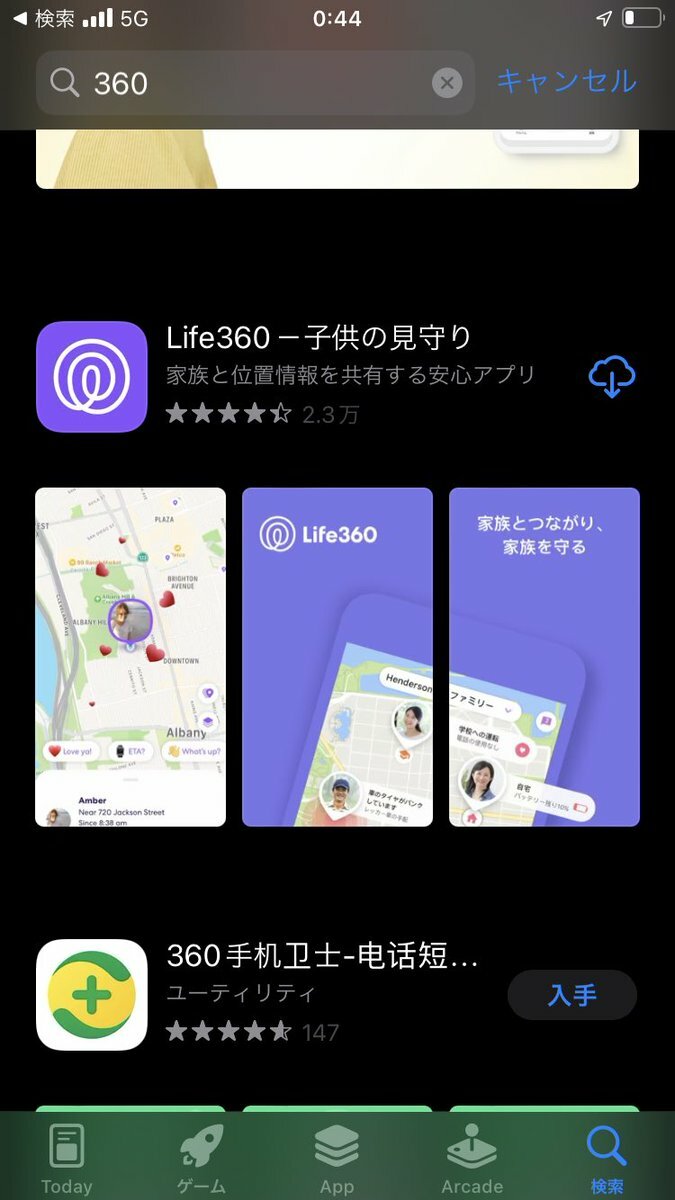Switch to the App tab
675x1200 pixels.
point(337,1160)
